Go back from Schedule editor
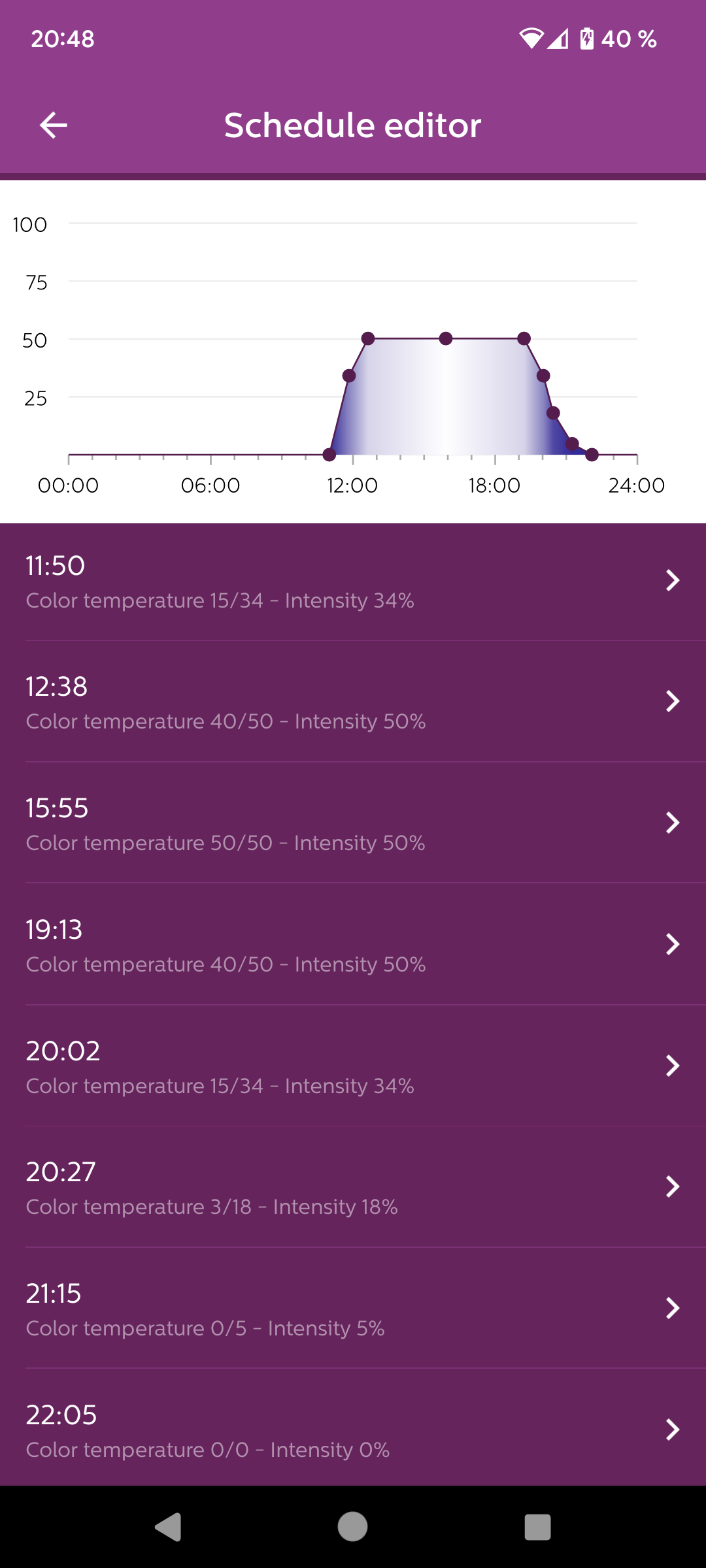 tap(54, 125)
